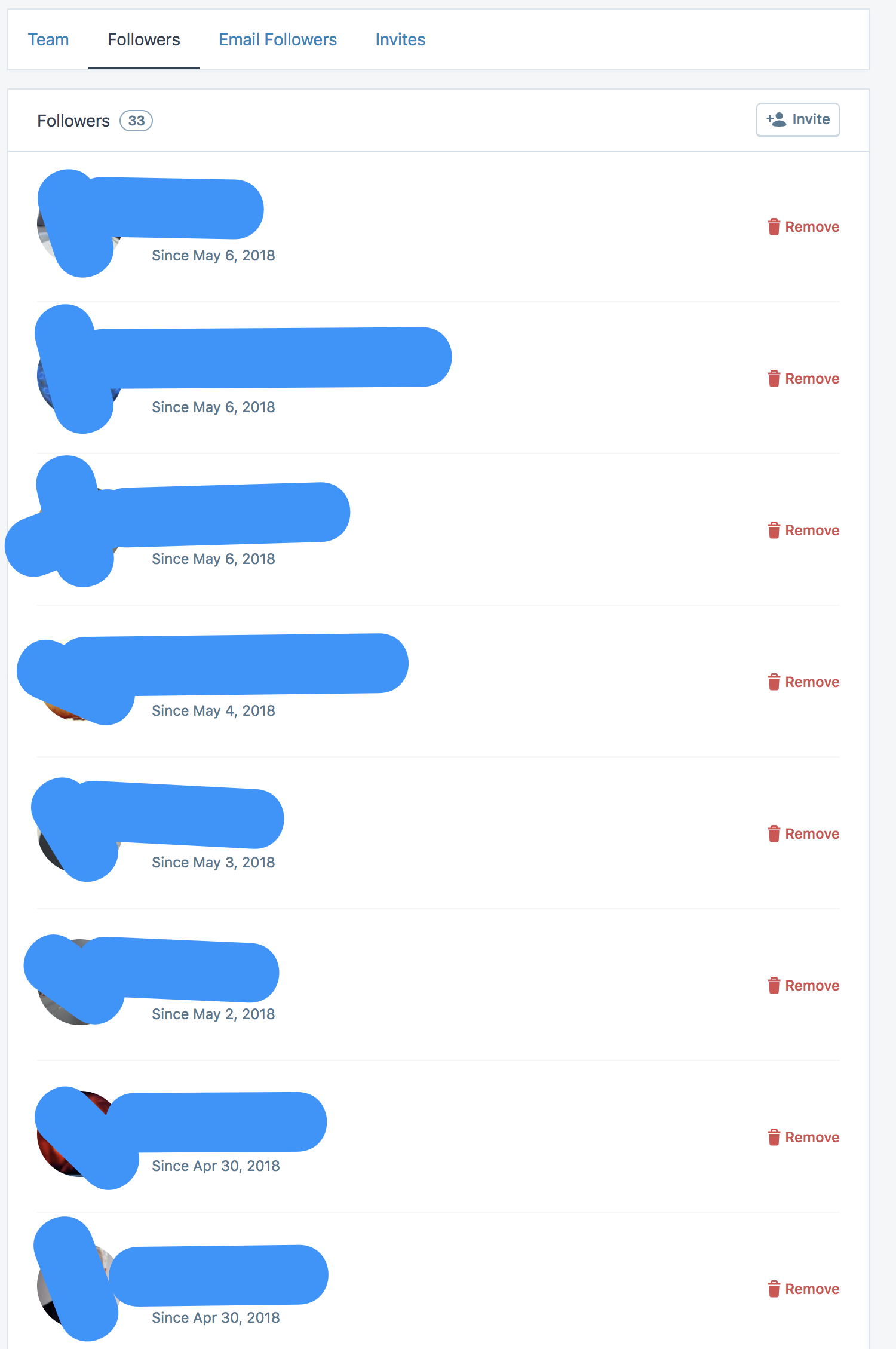
Task: Open the Email Followers tab
Action: pyautogui.click(x=277, y=40)
